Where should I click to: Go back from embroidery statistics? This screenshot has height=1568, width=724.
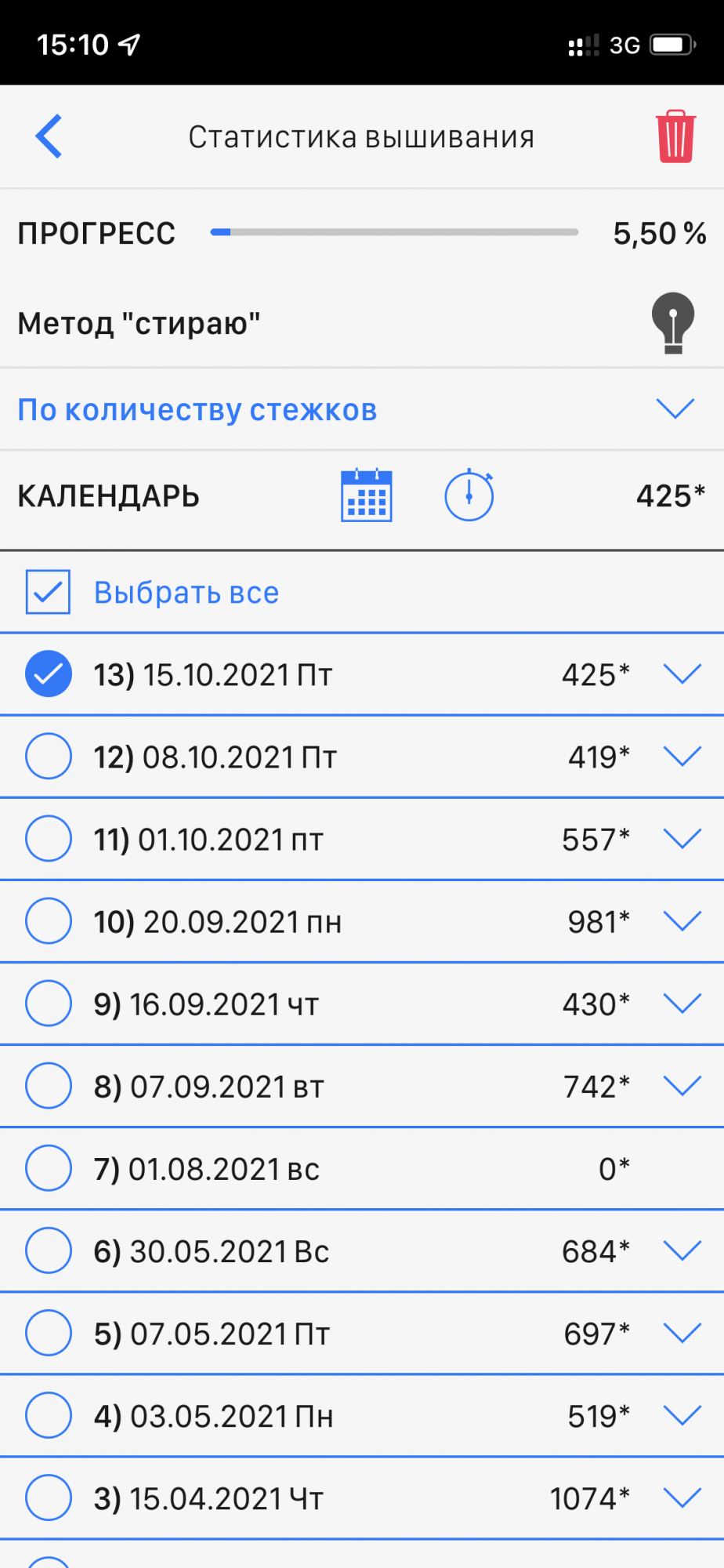[49, 136]
